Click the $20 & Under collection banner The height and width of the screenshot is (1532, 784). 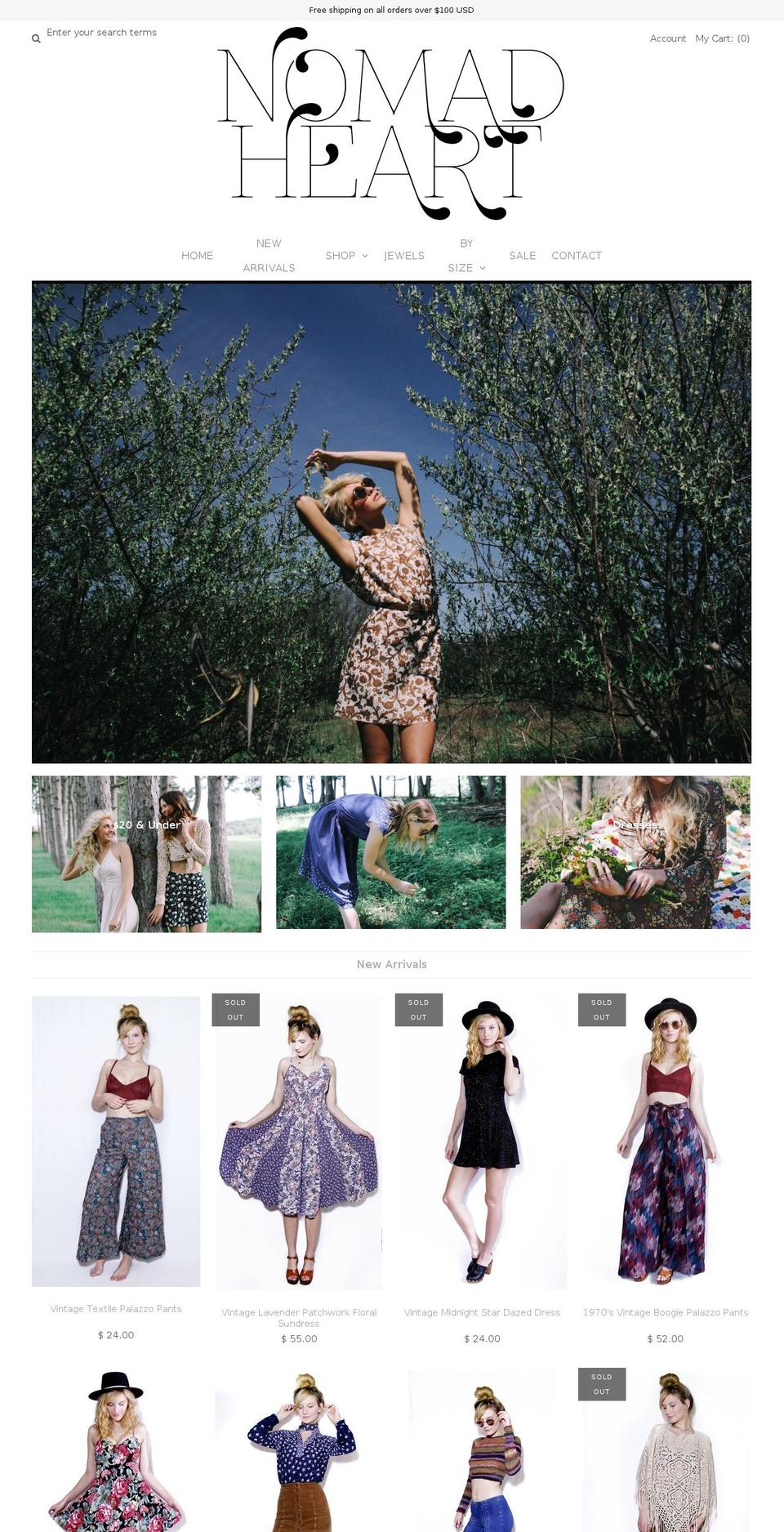(146, 853)
